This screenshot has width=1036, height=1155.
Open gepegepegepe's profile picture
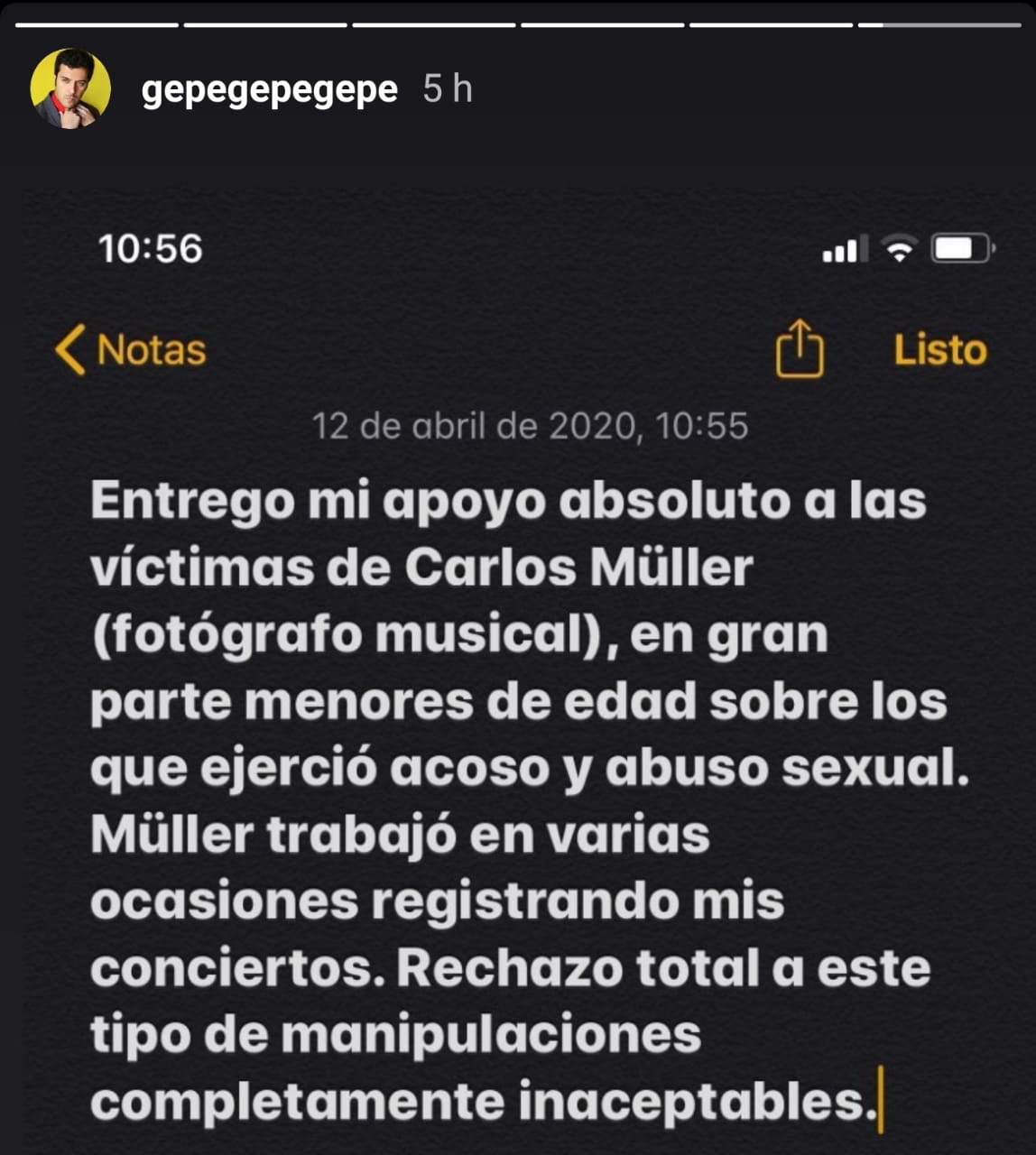pyautogui.click(x=70, y=88)
